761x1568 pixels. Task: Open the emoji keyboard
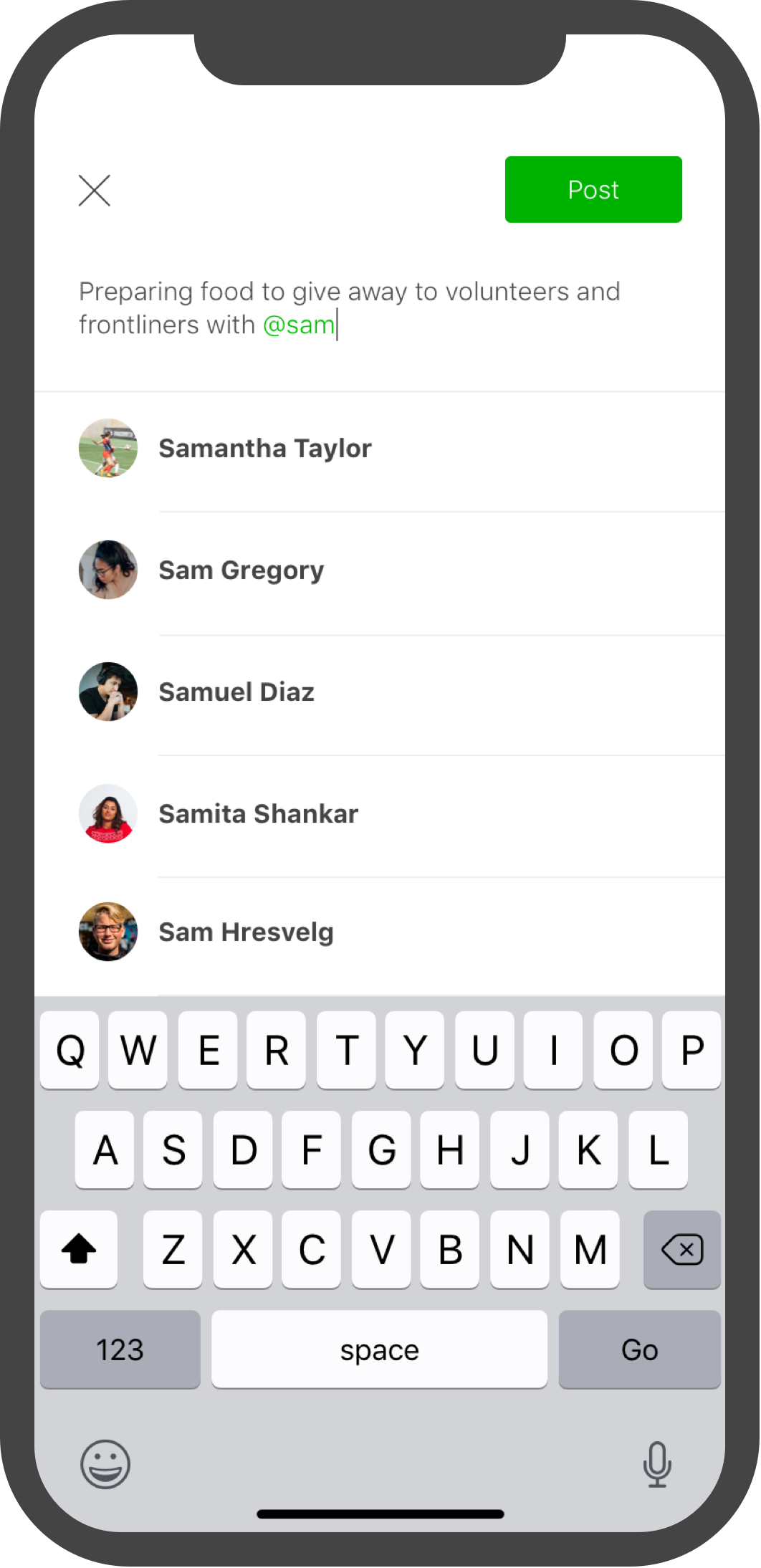pos(105,1464)
